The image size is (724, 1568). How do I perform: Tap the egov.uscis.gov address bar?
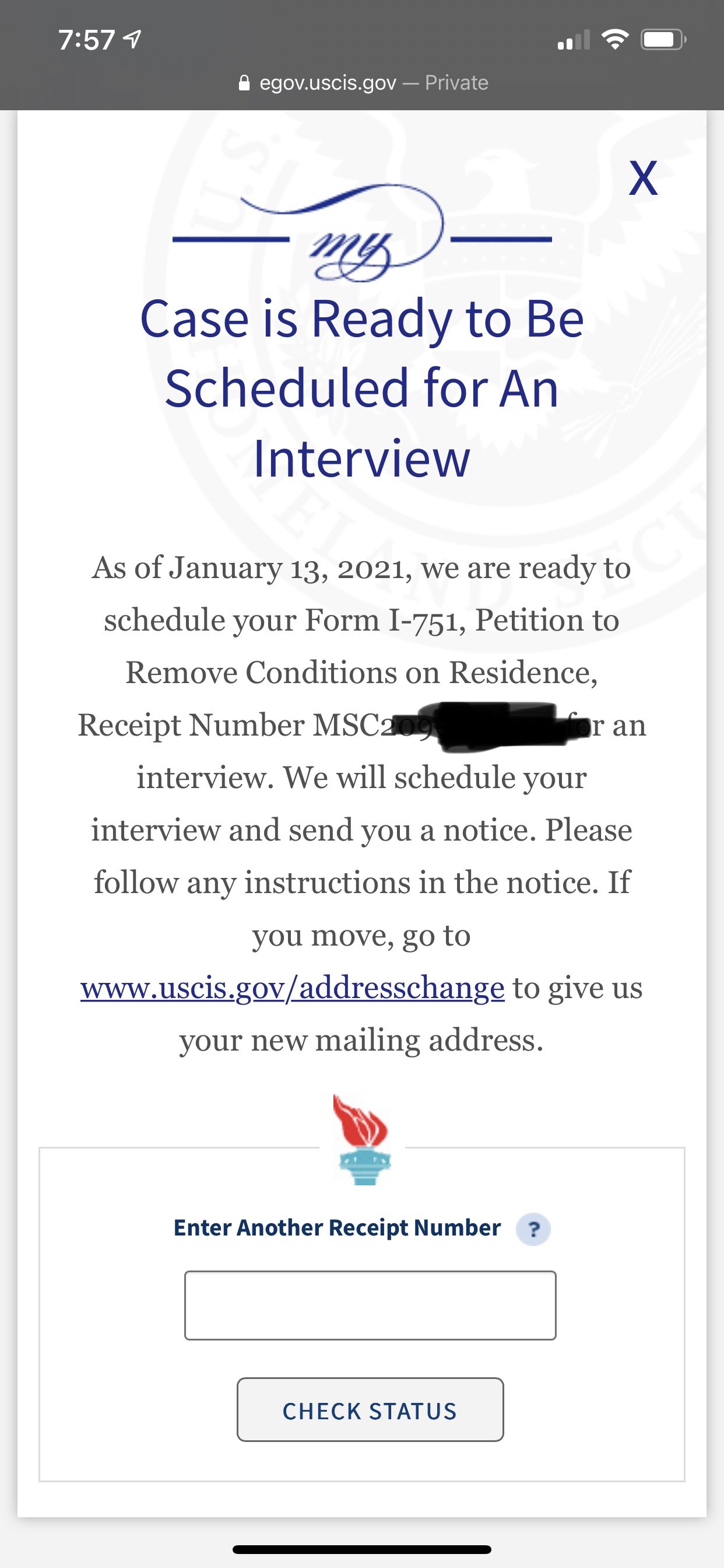point(363,83)
